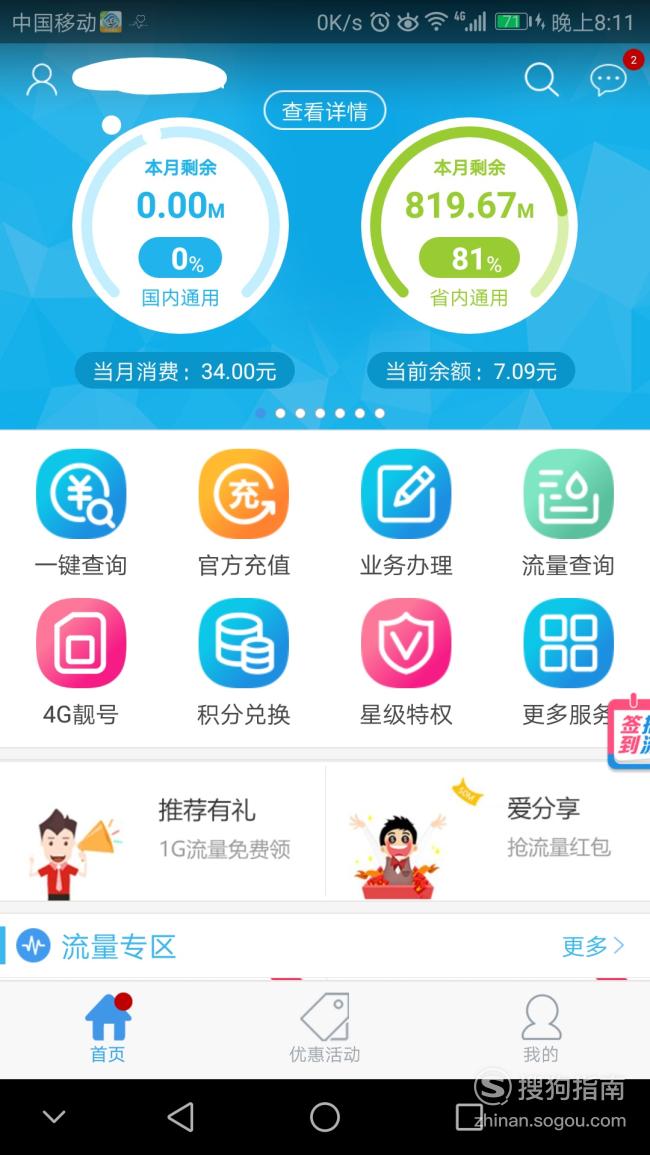
Task: Open 更多服务
Action: (x=568, y=662)
